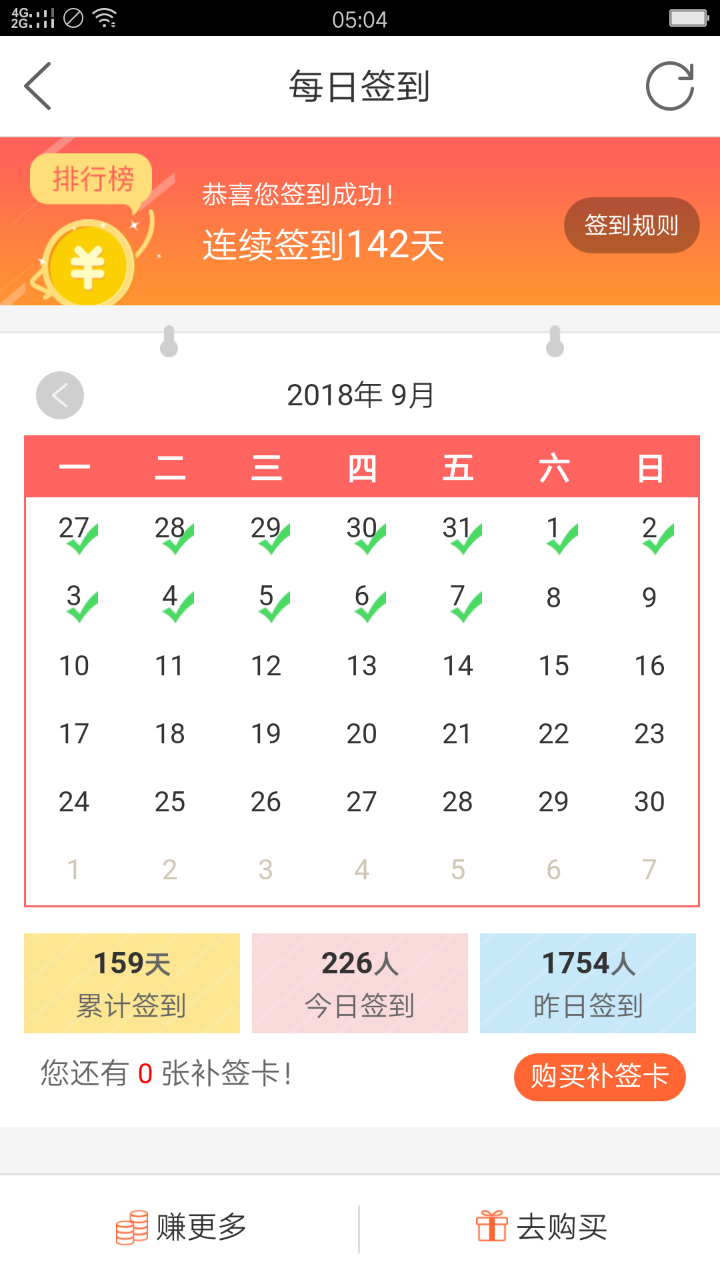Refresh the daily check-in page

pyautogui.click(x=670, y=86)
